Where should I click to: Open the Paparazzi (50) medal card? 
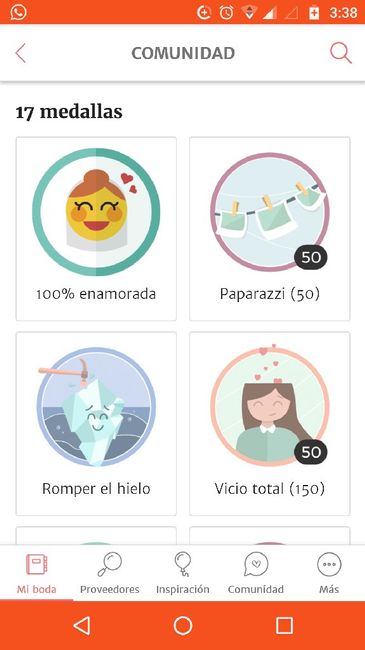[x=270, y=229]
